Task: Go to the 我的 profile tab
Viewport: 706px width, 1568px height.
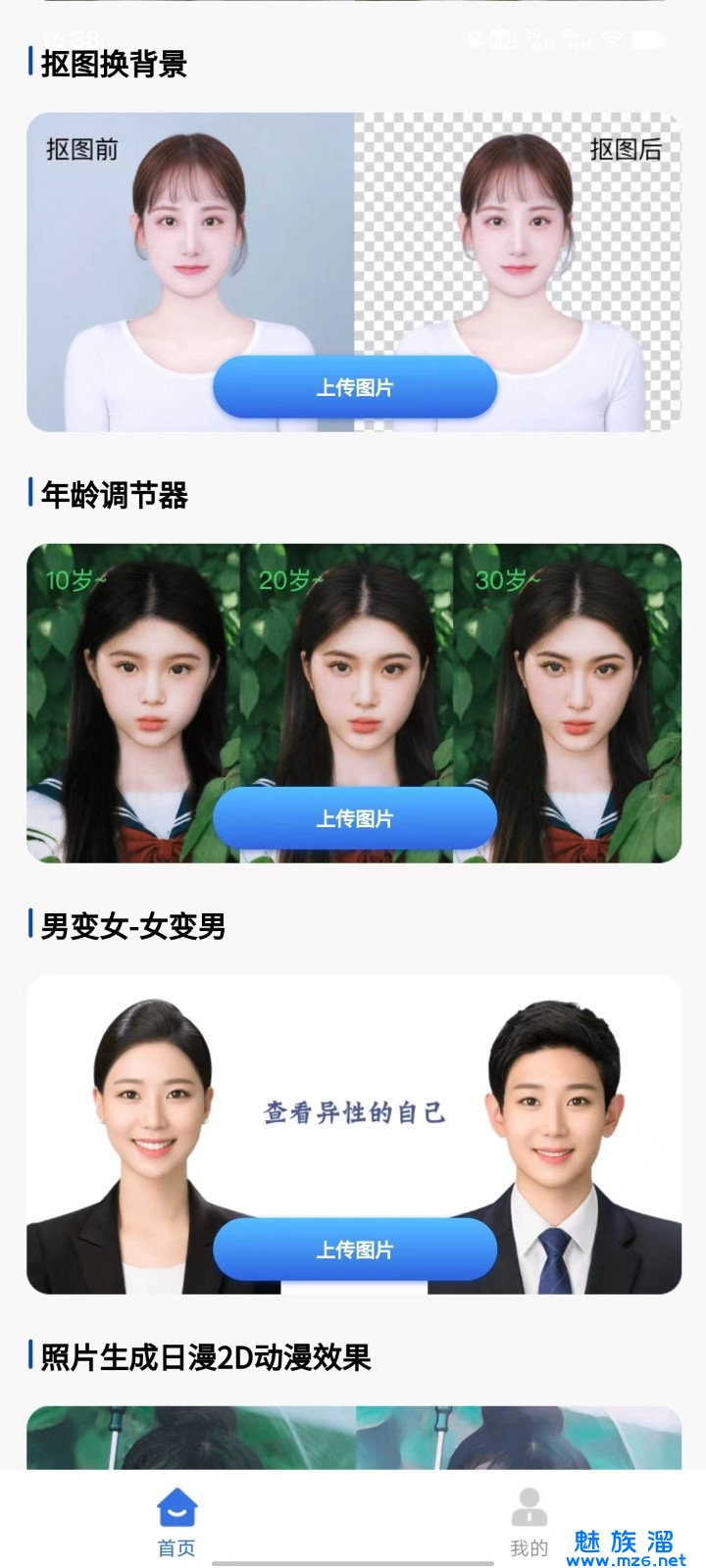Action: click(529, 1523)
